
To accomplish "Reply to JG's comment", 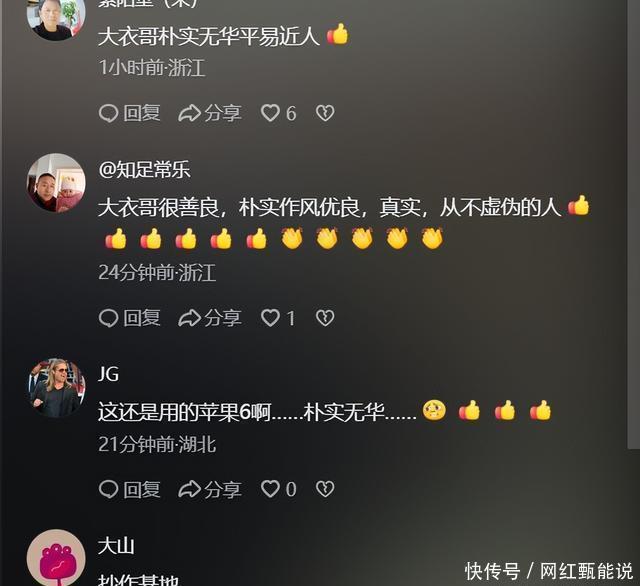I will click(130, 489).
